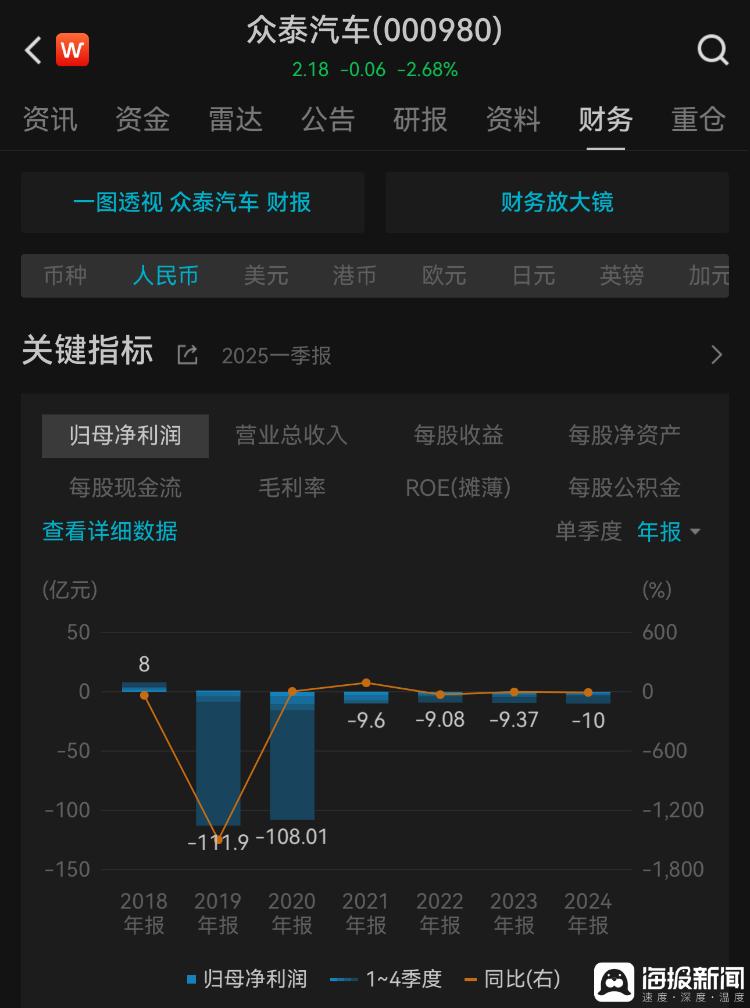This screenshot has width=750, height=1008.
Task: Tap the share icon beside 关键指标
Action: click(x=186, y=354)
